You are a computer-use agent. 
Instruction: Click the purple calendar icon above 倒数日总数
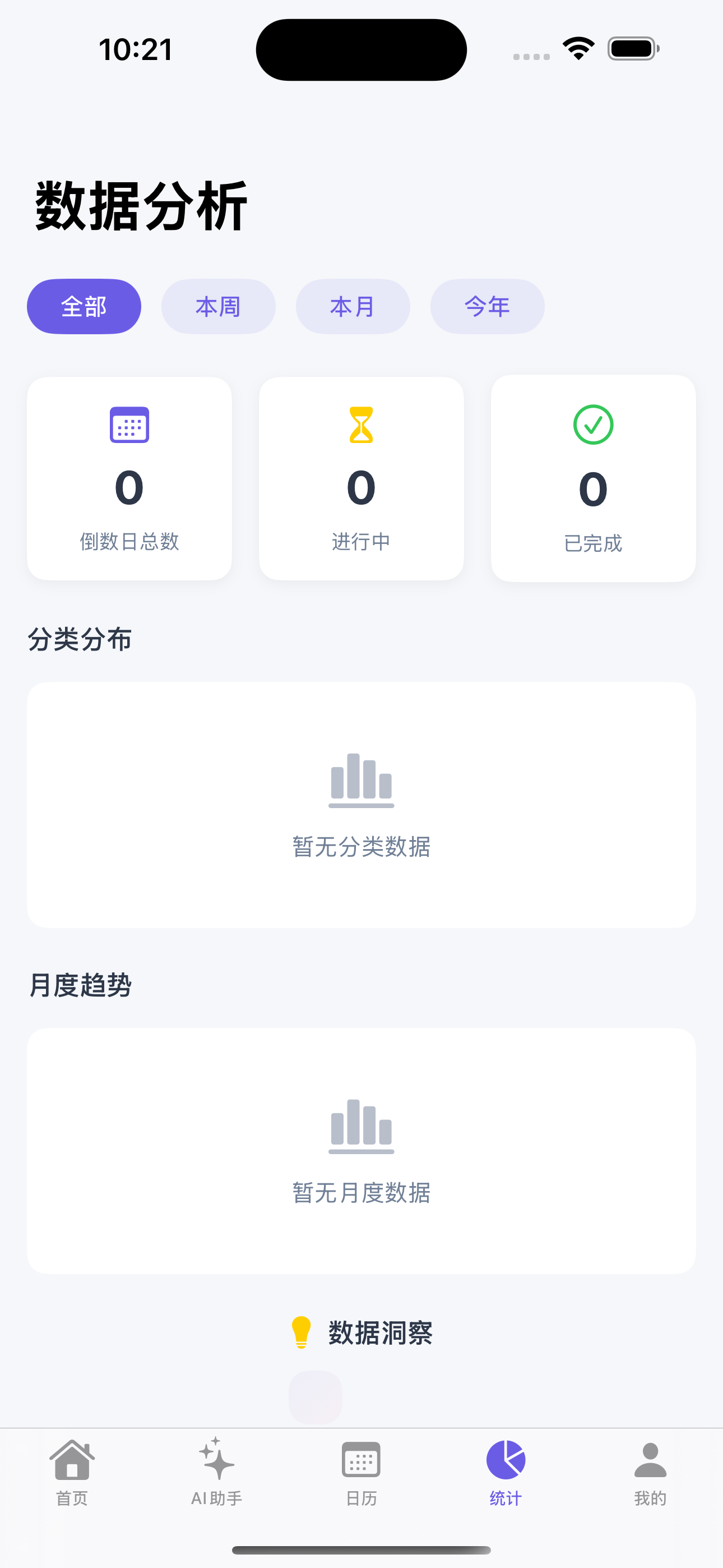point(129,425)
